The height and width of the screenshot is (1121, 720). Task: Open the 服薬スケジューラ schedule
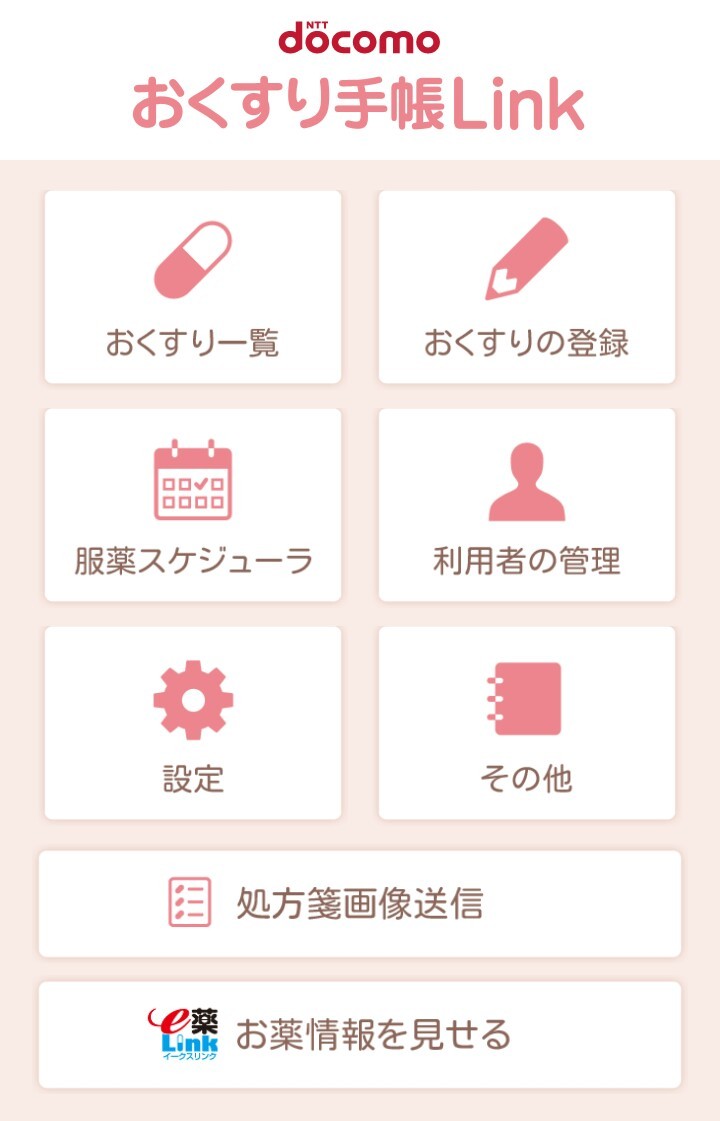coord(193,505)
